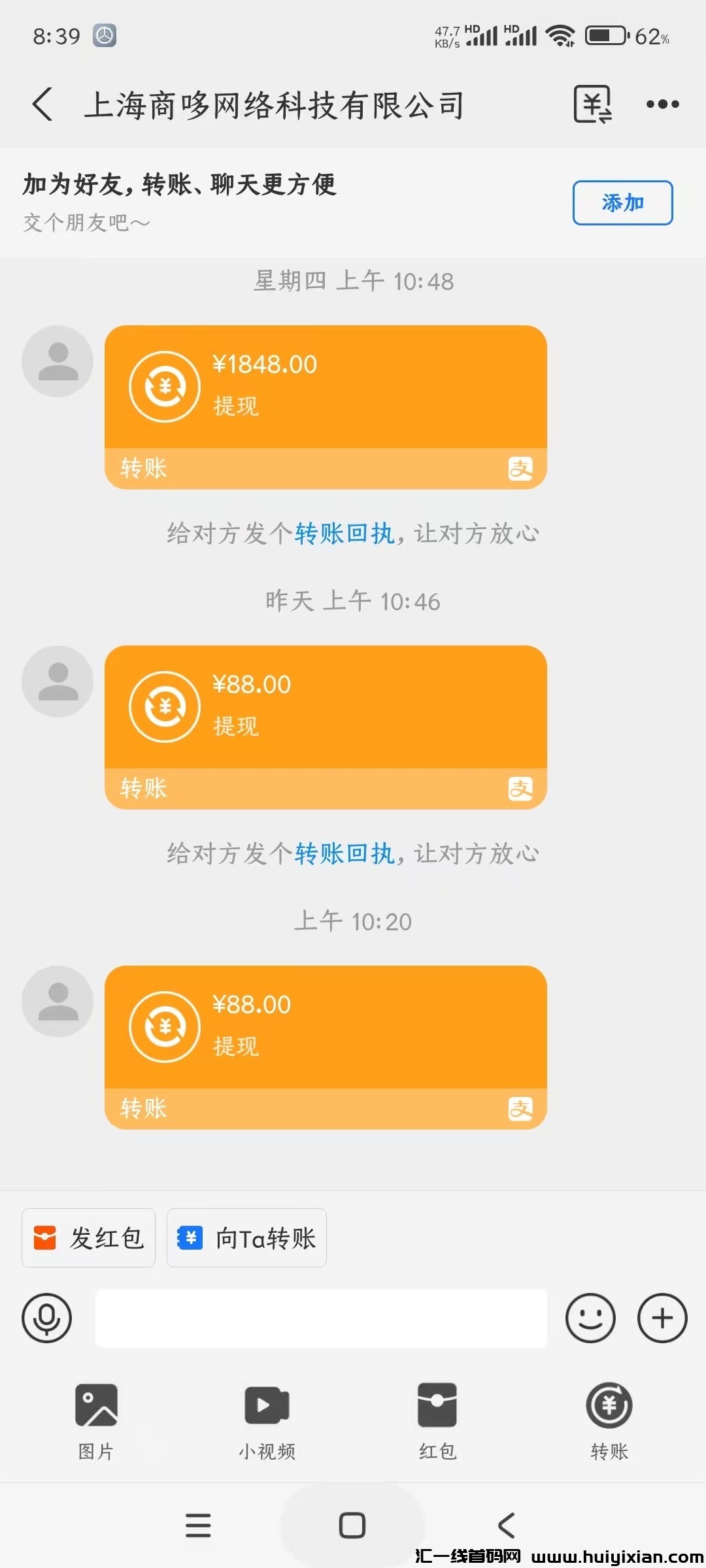Screen dimensions: 706x1568
Task: Open the plus attachment menu icon
Action: [x=662, y=1318]
